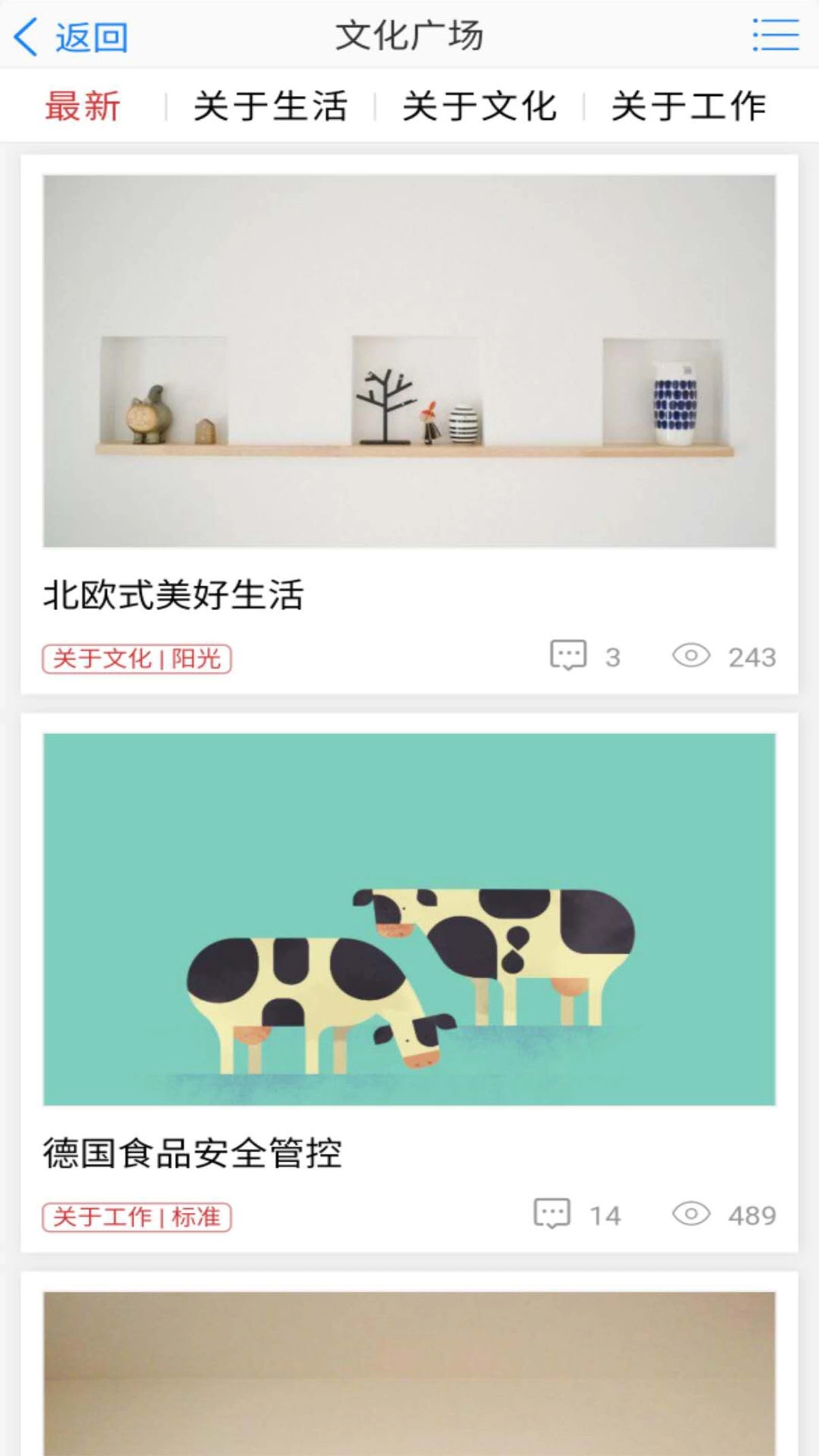Switch to the 最新 tab

click(81, 106)
